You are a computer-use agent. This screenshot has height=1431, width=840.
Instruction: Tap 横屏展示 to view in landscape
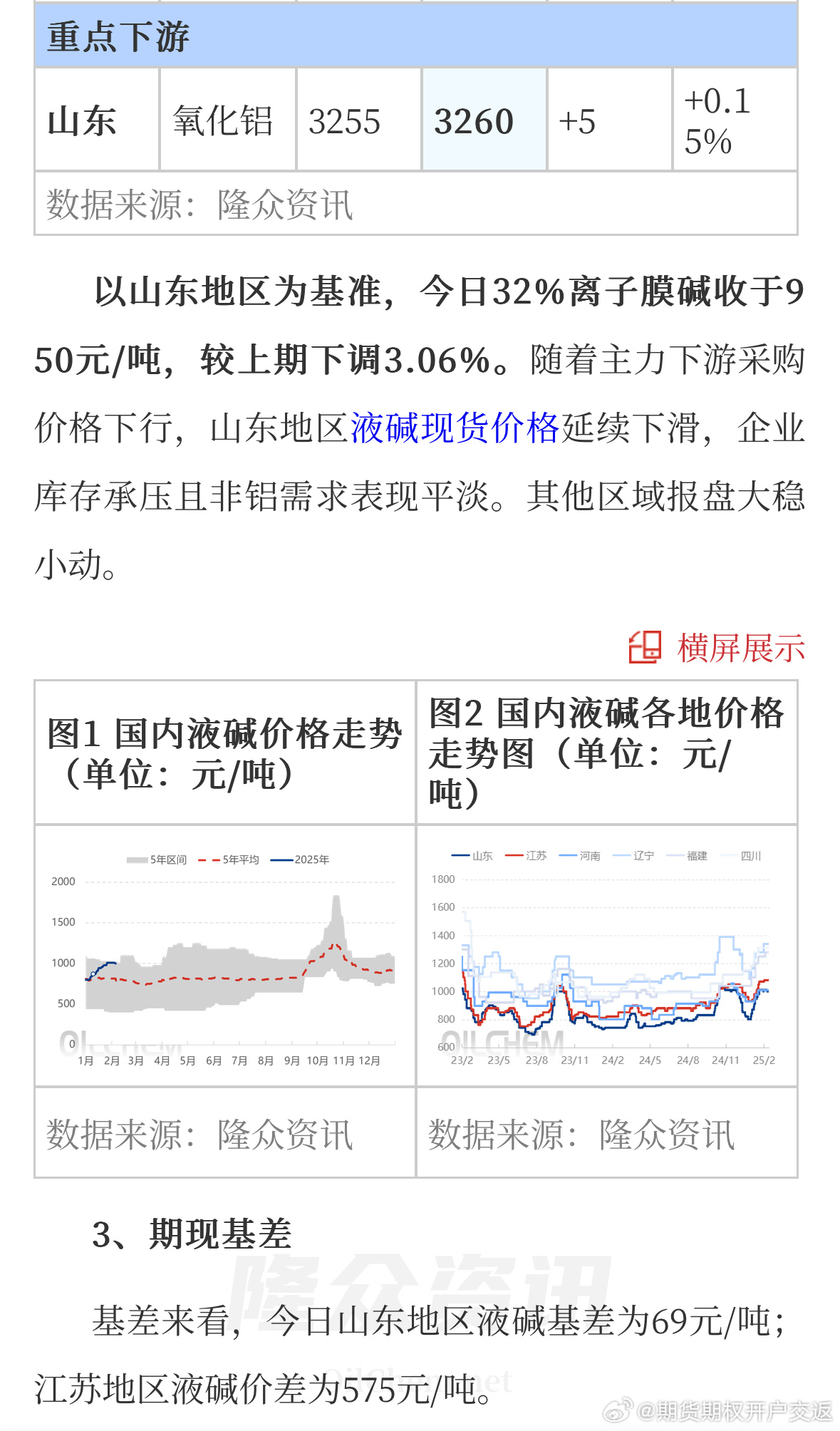[x=718, y=648]
